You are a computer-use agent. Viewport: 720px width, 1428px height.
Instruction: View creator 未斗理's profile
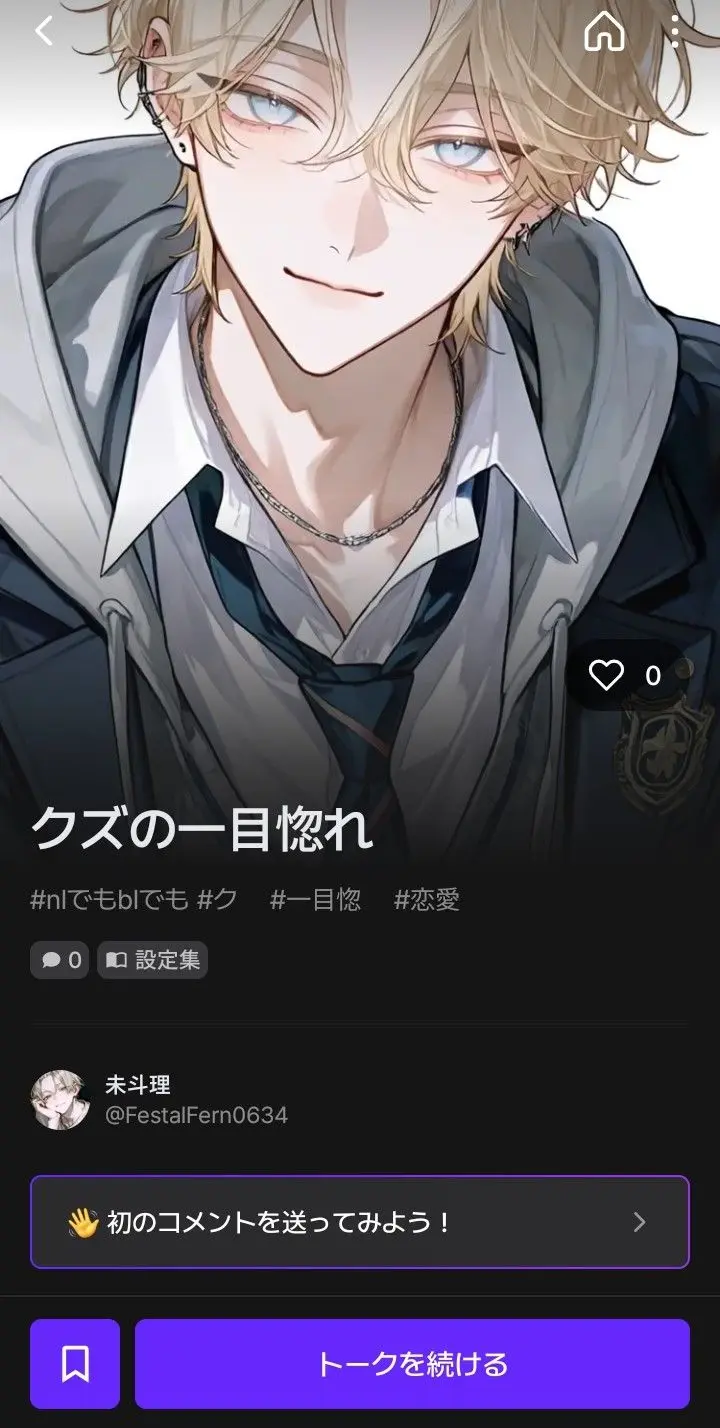(160, 1100)
